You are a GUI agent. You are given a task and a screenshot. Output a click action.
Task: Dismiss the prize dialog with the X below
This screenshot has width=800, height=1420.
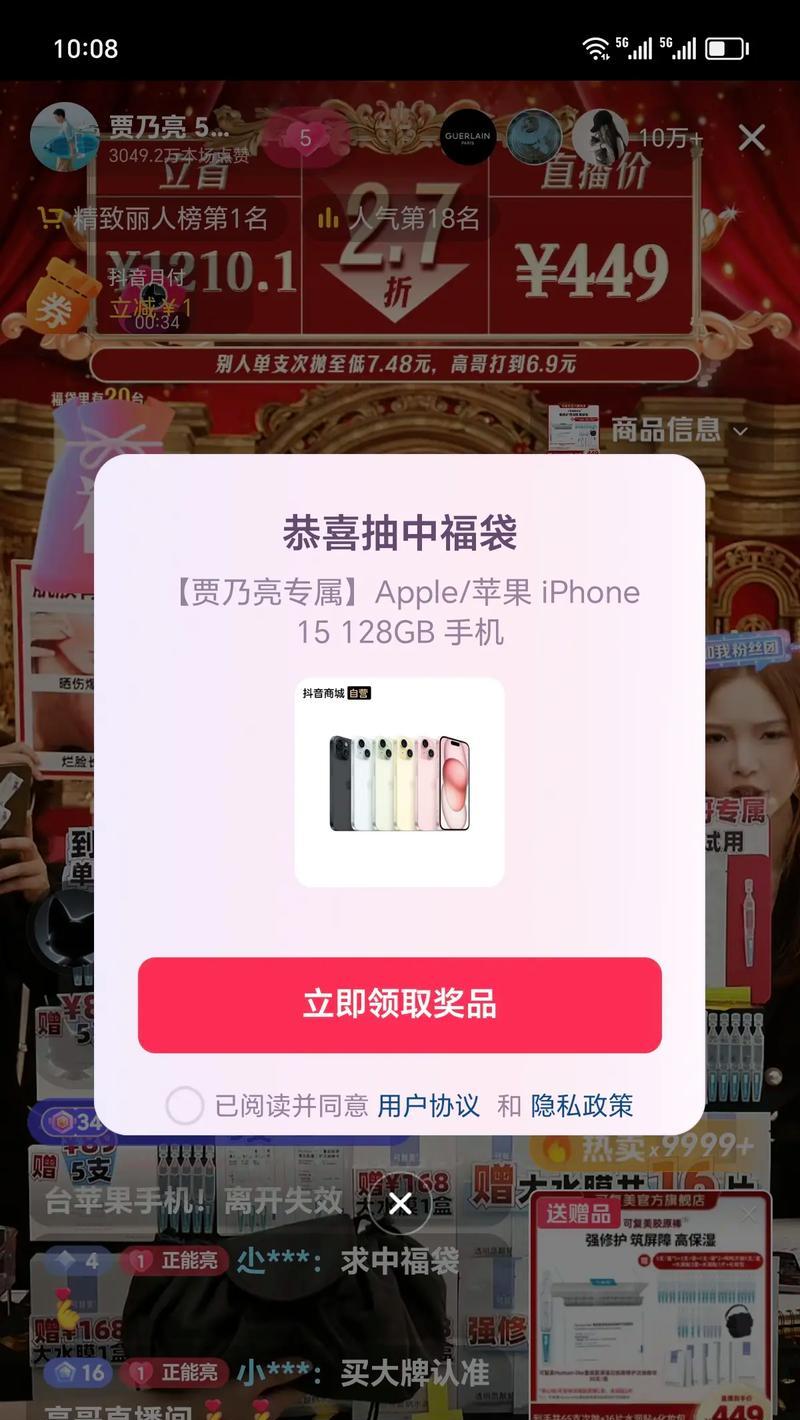[400, 1203]
